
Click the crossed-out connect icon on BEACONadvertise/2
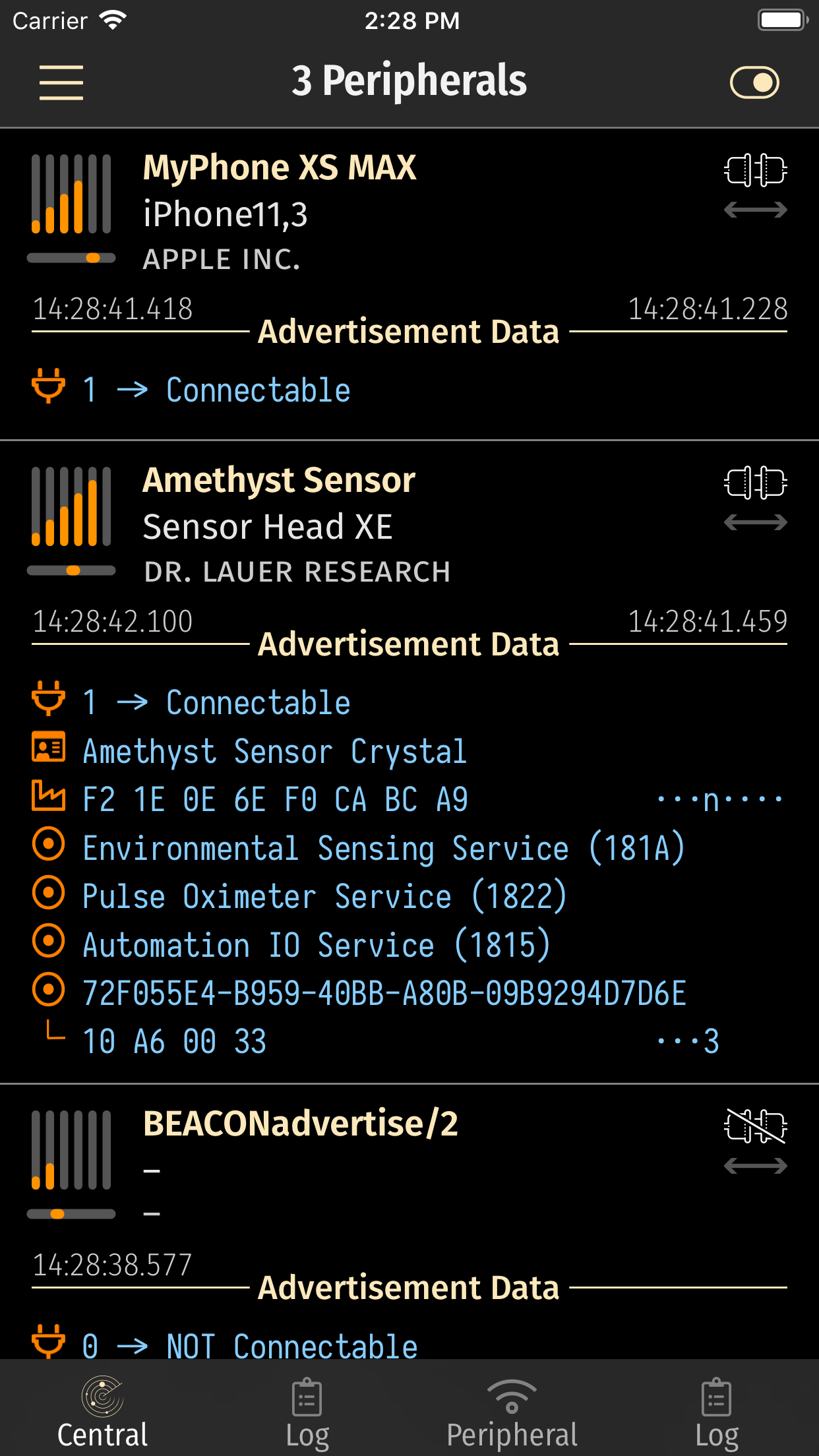pos(756,1124)
